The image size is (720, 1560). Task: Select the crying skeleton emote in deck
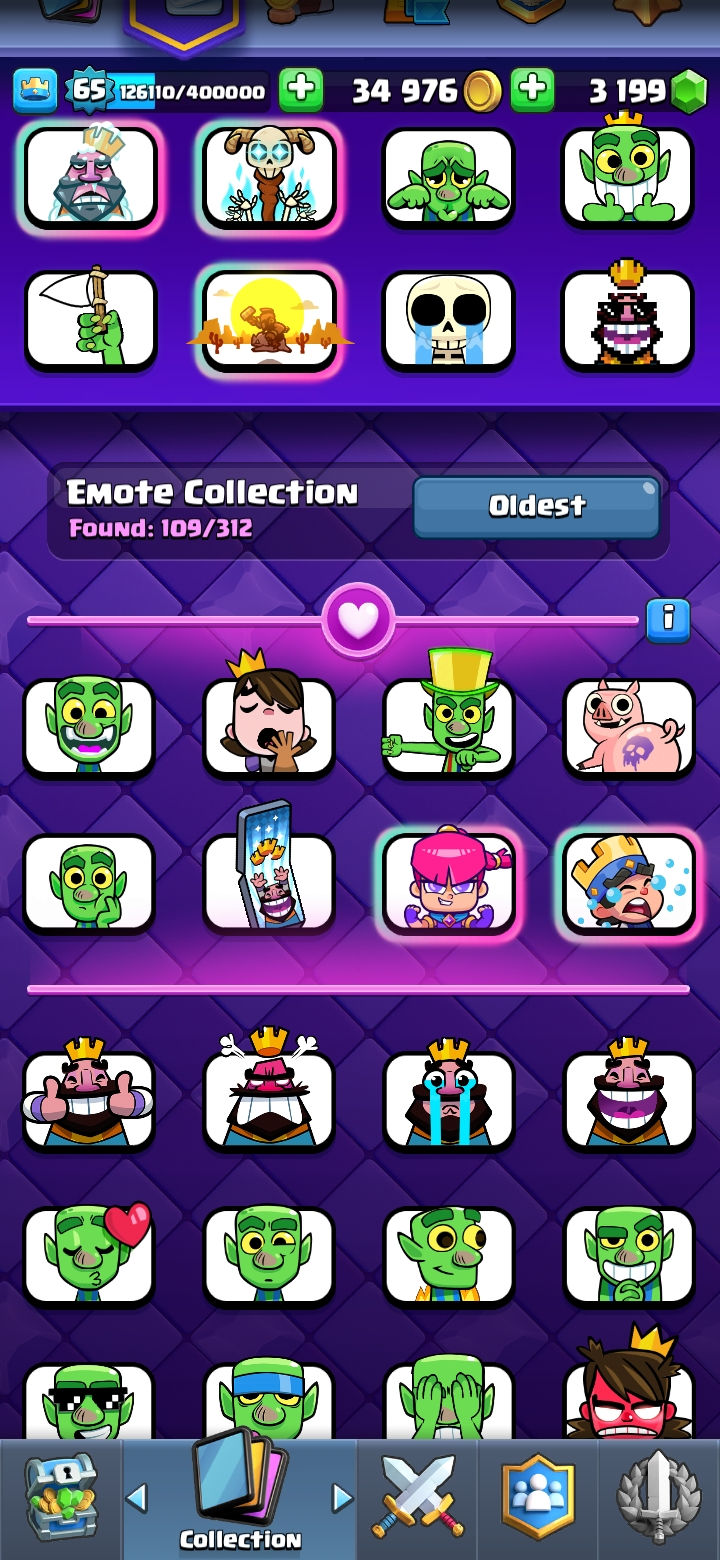pos(448,320)
